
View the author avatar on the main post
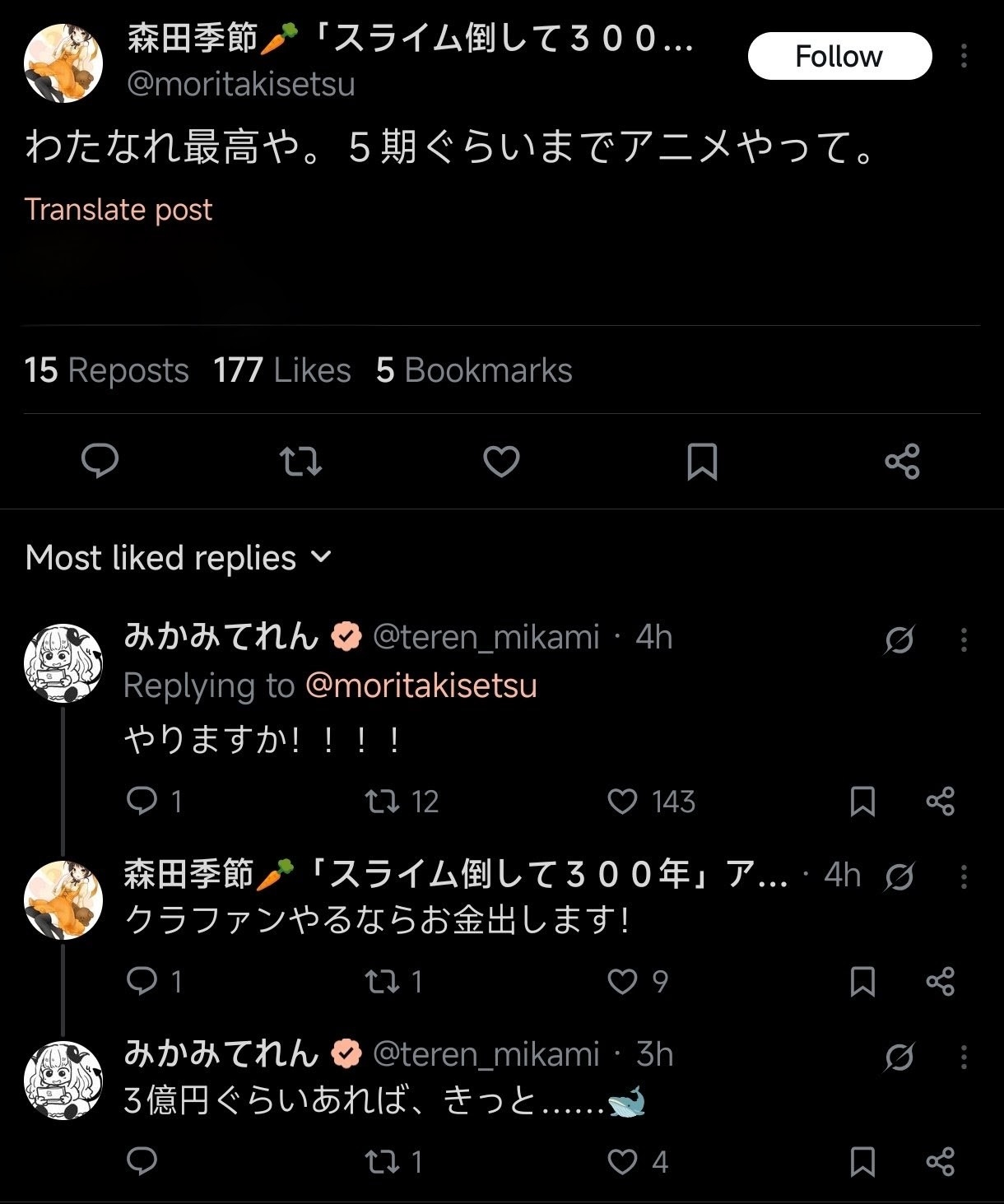[63, 63]
